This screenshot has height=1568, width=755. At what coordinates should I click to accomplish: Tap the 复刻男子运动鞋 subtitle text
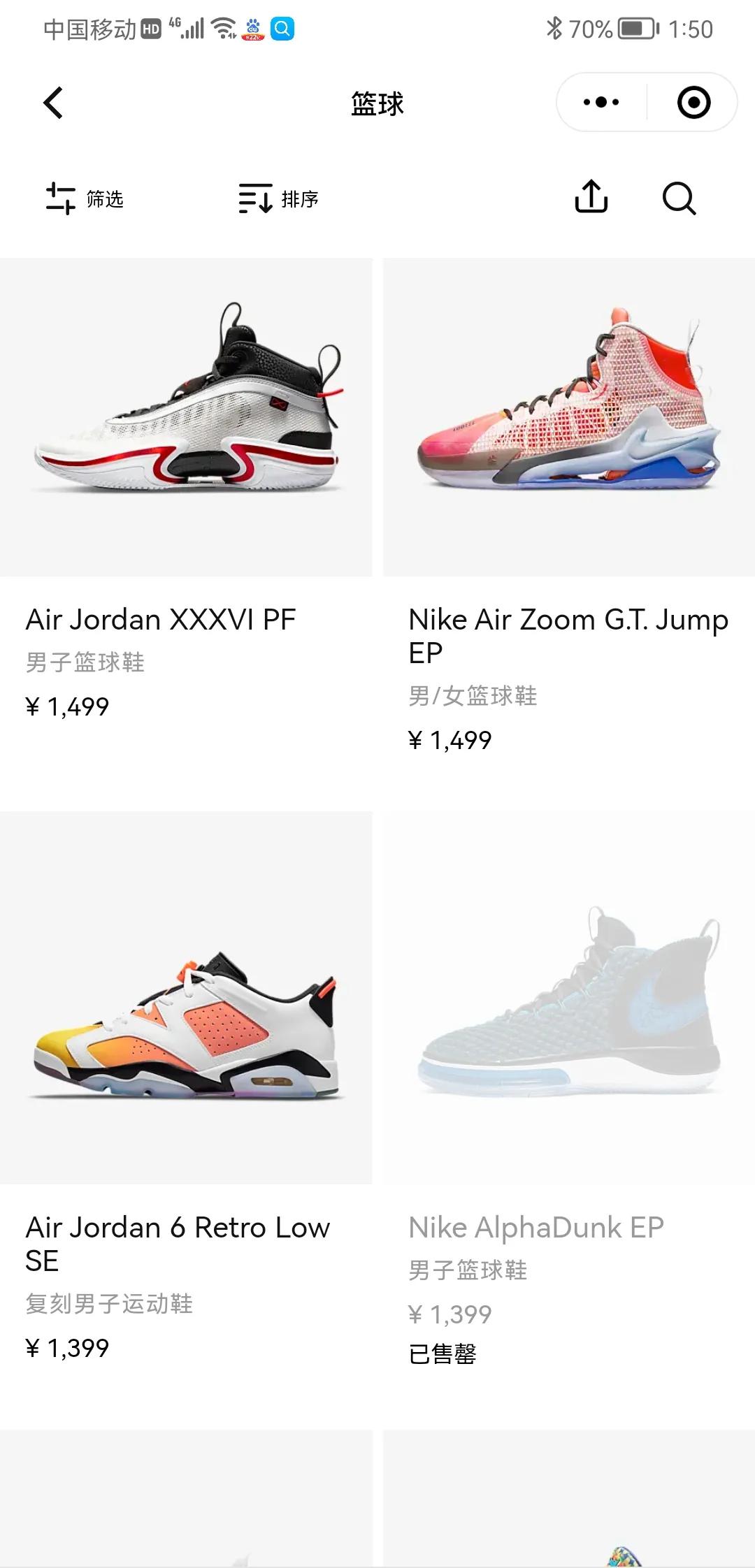point(110,1300)
